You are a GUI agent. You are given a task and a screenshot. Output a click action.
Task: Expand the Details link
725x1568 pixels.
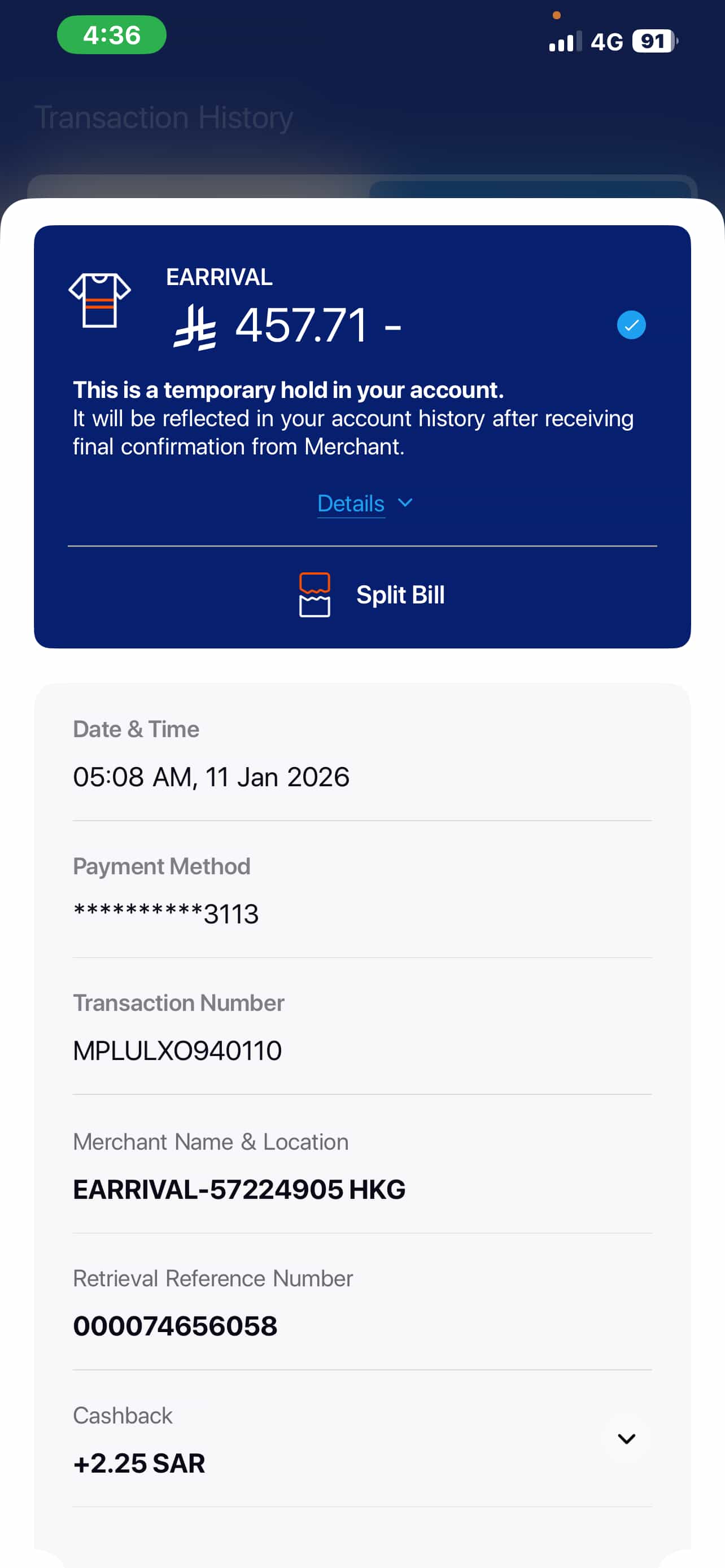(364, 504)
